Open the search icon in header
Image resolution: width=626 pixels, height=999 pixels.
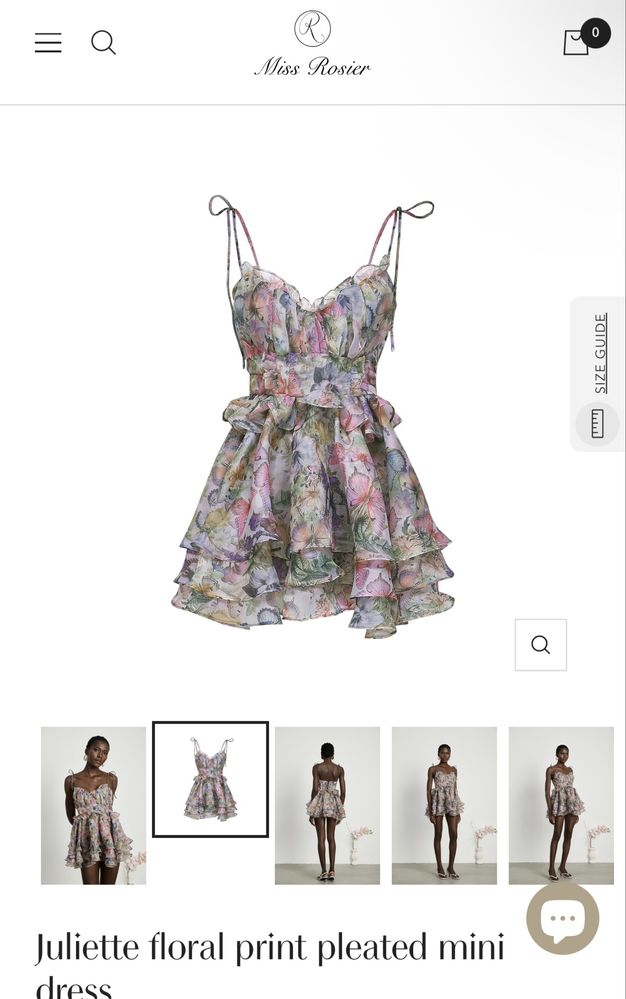point(104,43)
